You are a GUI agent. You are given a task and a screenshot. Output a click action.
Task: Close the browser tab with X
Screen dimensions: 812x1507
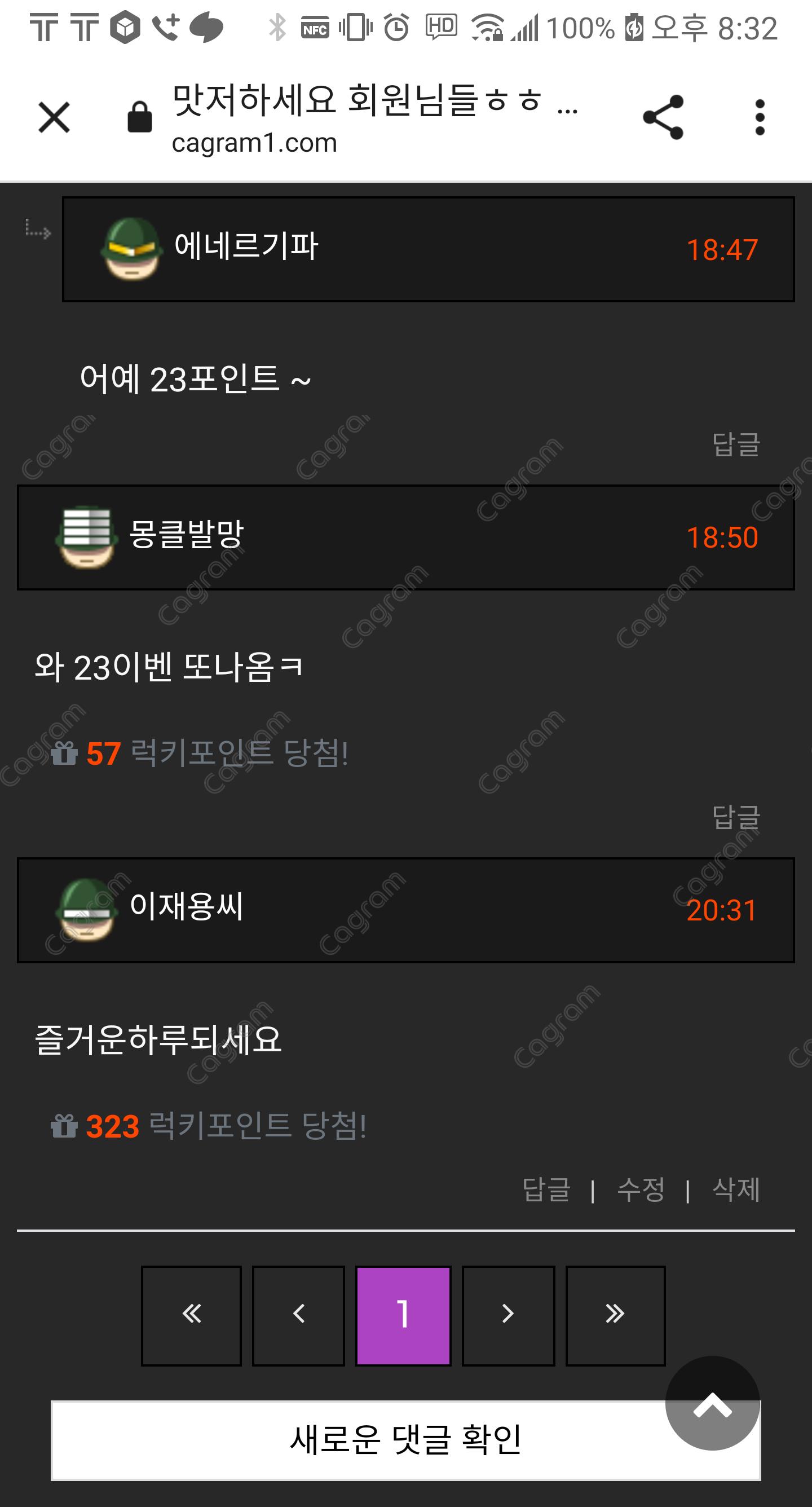pyautogui.click(x=54, y=117)
